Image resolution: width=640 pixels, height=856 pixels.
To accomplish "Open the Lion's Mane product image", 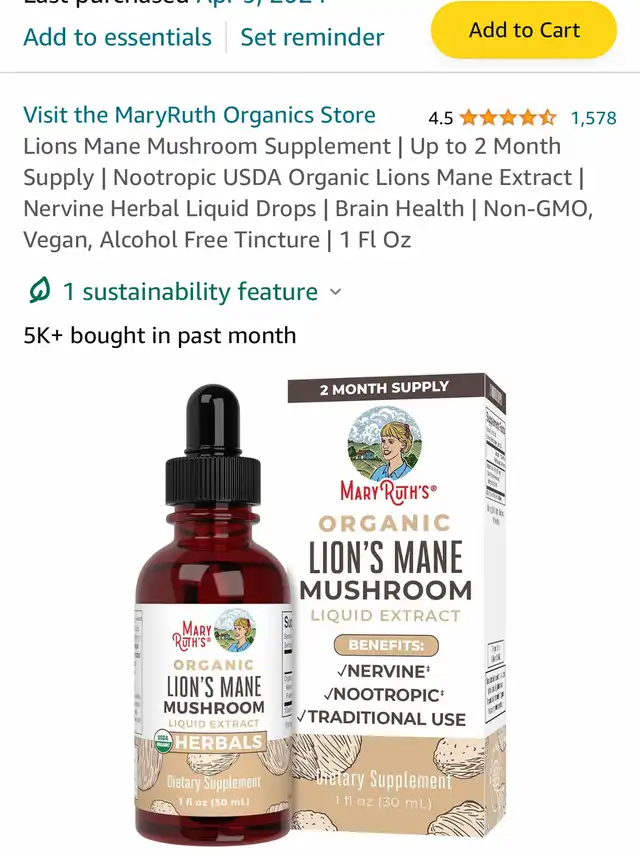I will (x=321, y=608).
